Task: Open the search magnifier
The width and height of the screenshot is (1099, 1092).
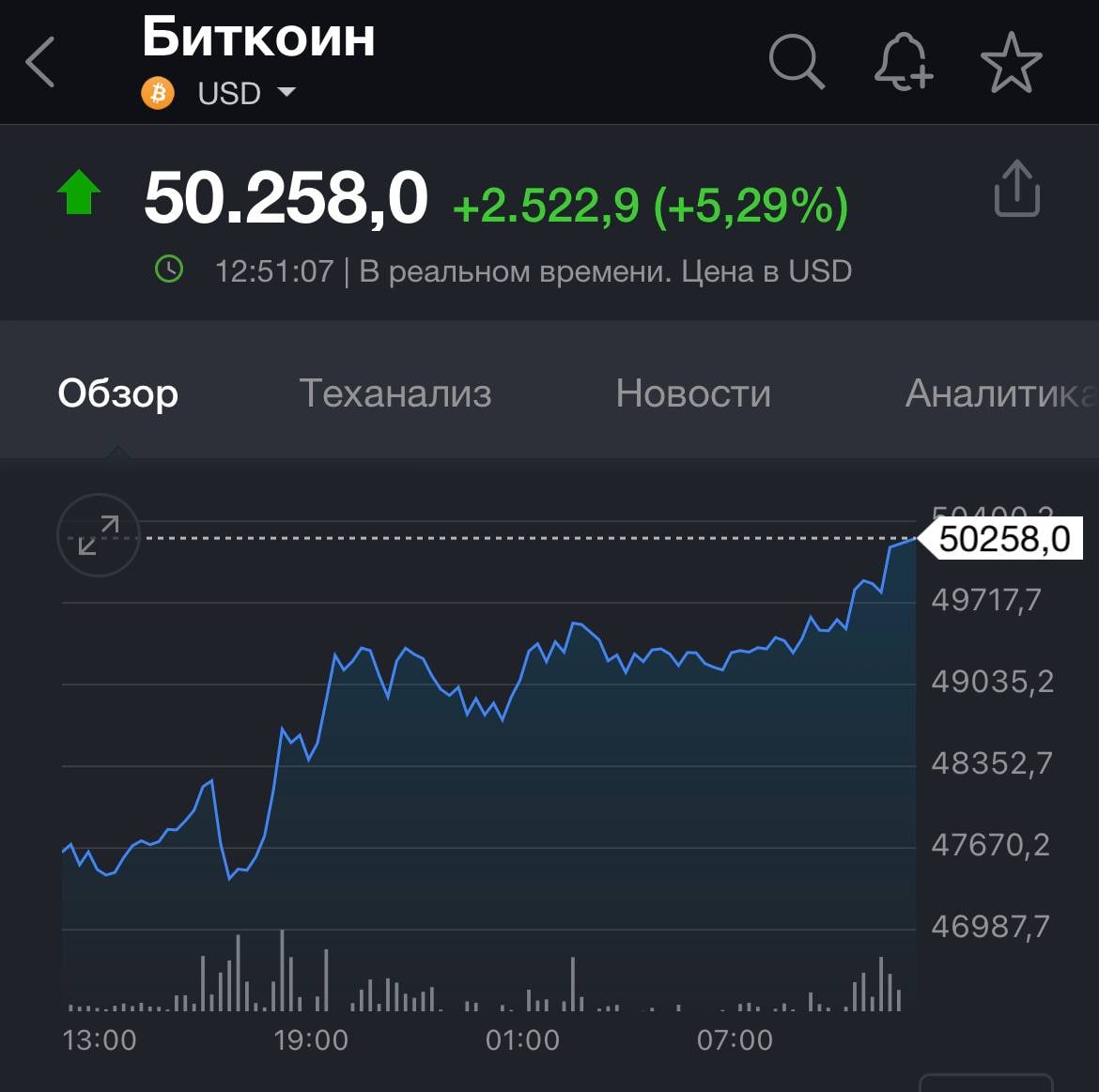Action: click(796, 63)
